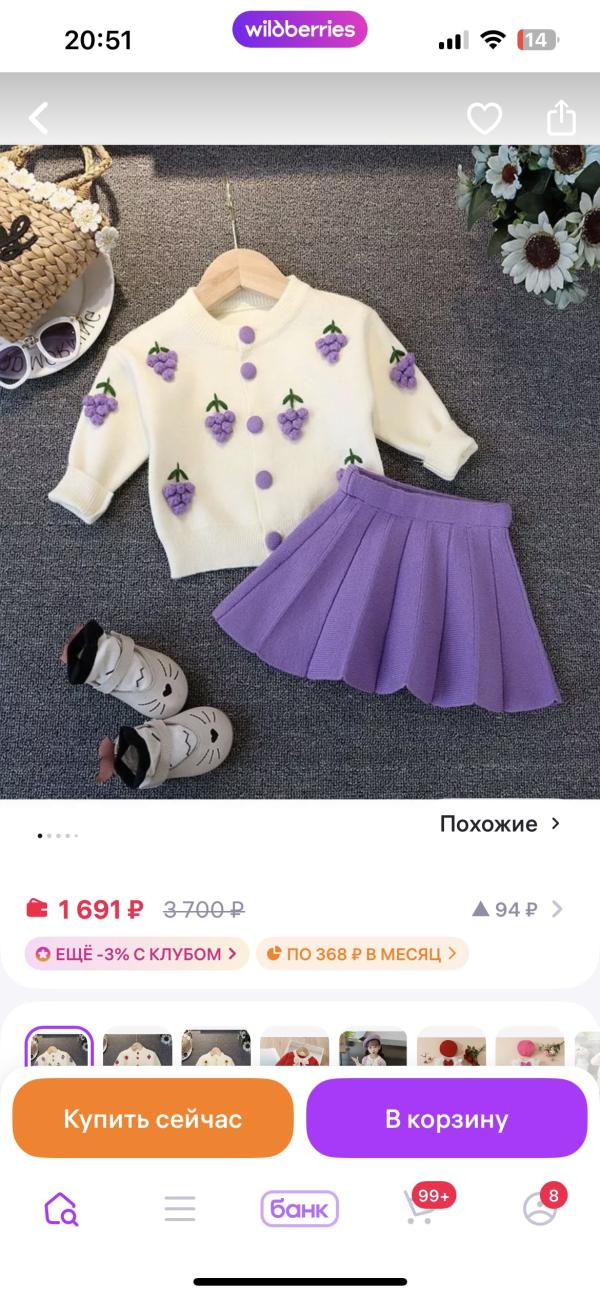The width and height of the screenshot is (600, 1297).
Task: Share this product listing
Action: click(x=562, y=117)
